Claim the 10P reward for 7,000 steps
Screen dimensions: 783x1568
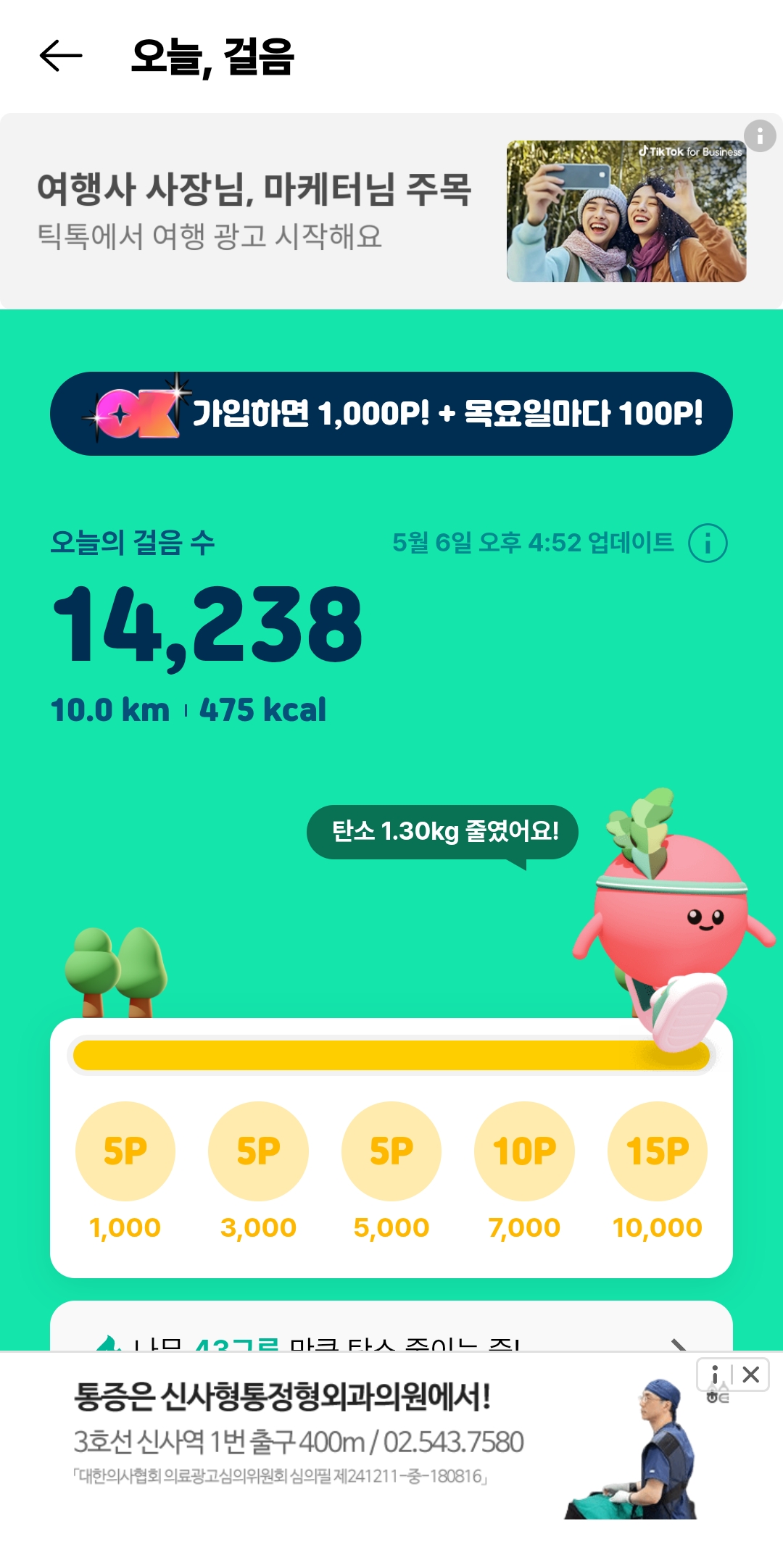click(524, 1151)
